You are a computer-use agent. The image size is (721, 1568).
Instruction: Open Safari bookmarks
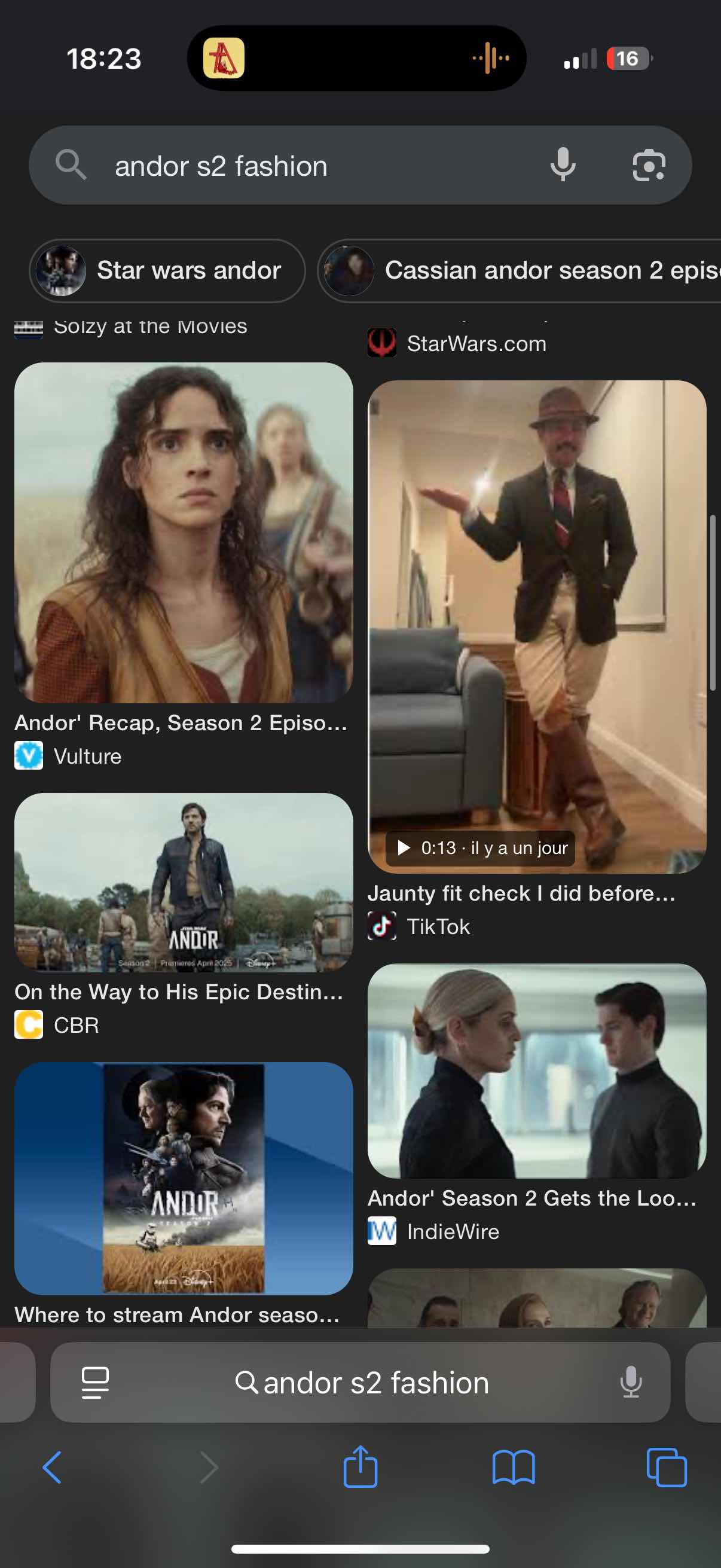(x=514, y=1468)
